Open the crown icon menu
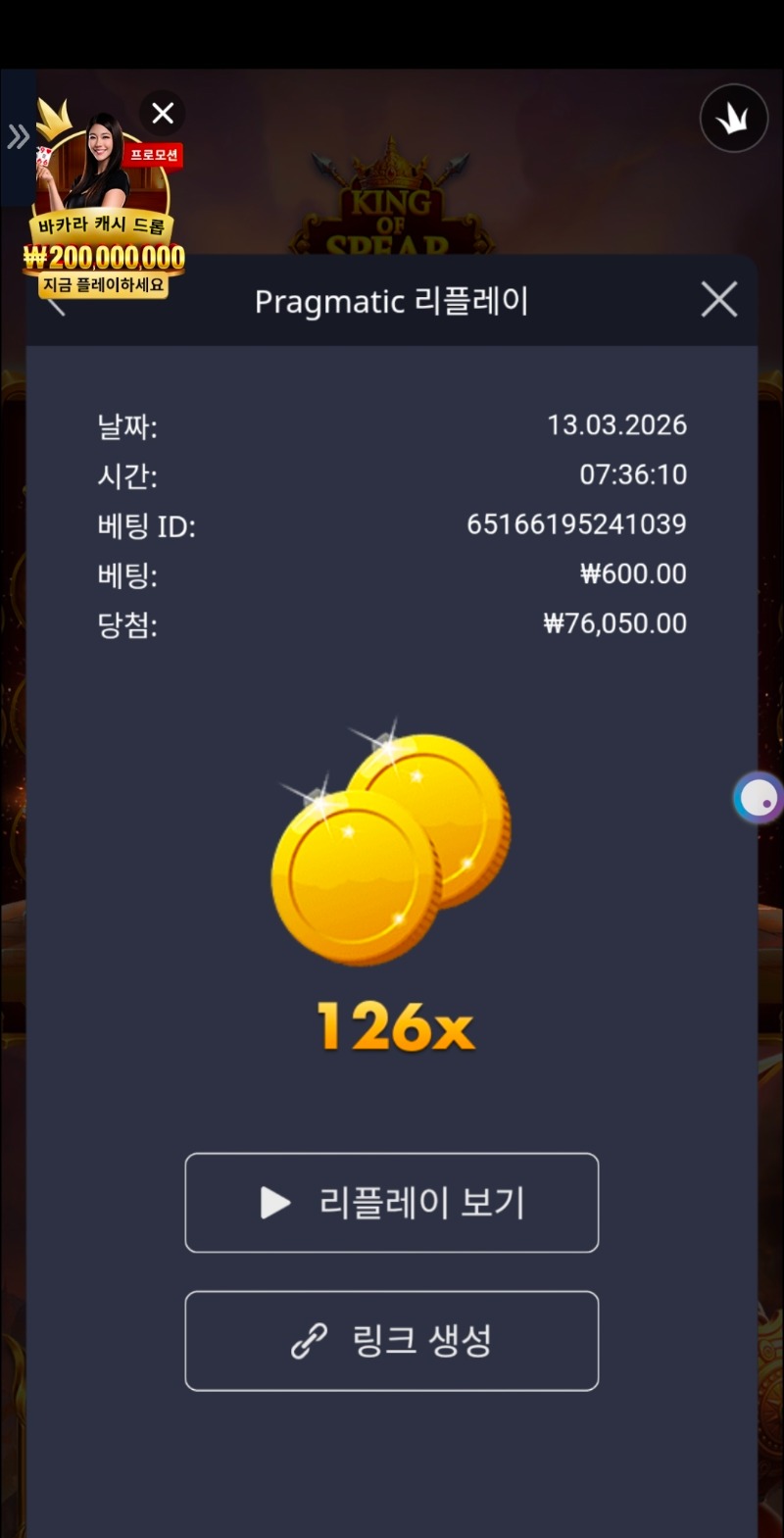 click(x=733, y=119)
